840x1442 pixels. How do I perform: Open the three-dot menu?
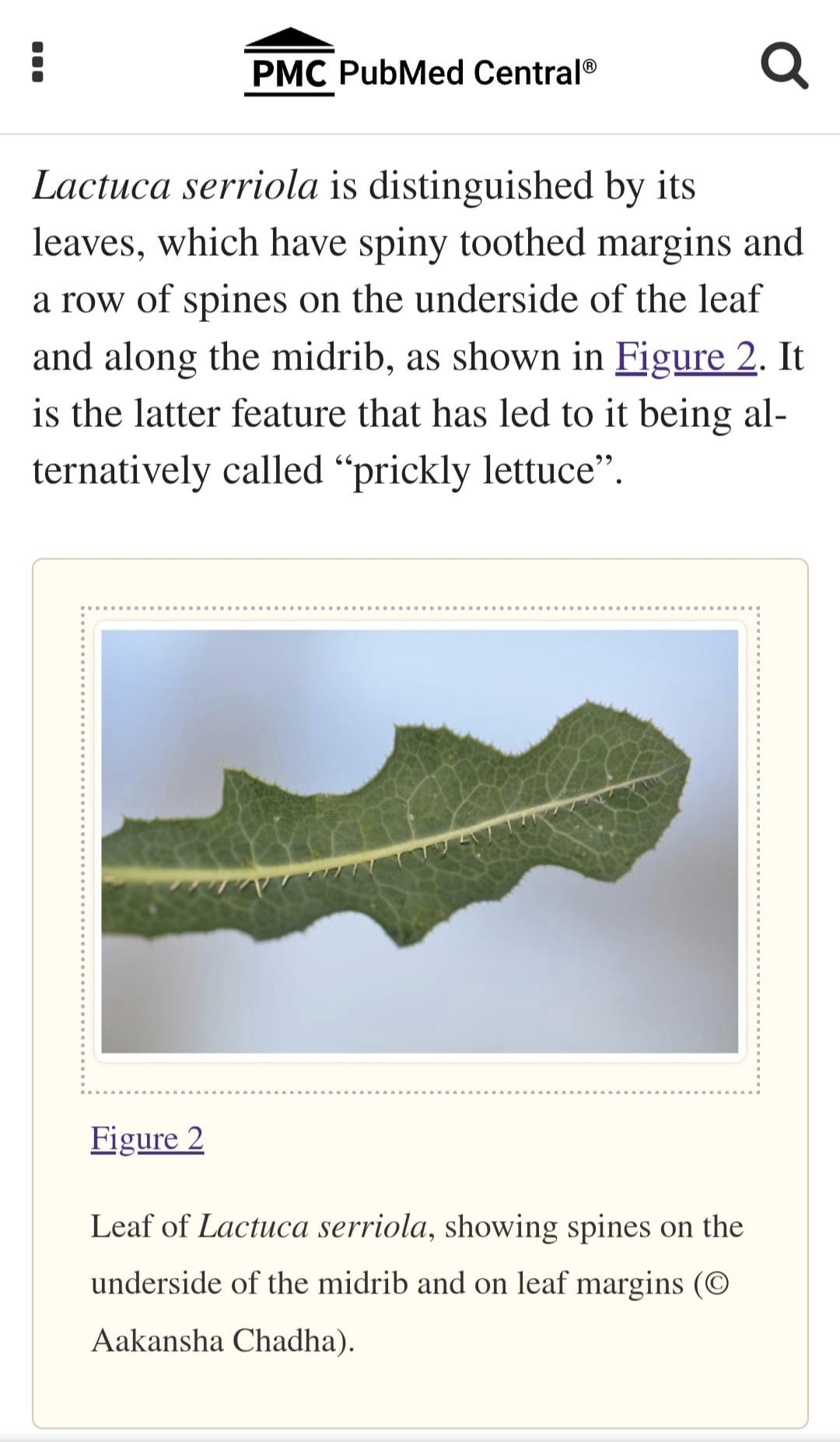(37, 63)
